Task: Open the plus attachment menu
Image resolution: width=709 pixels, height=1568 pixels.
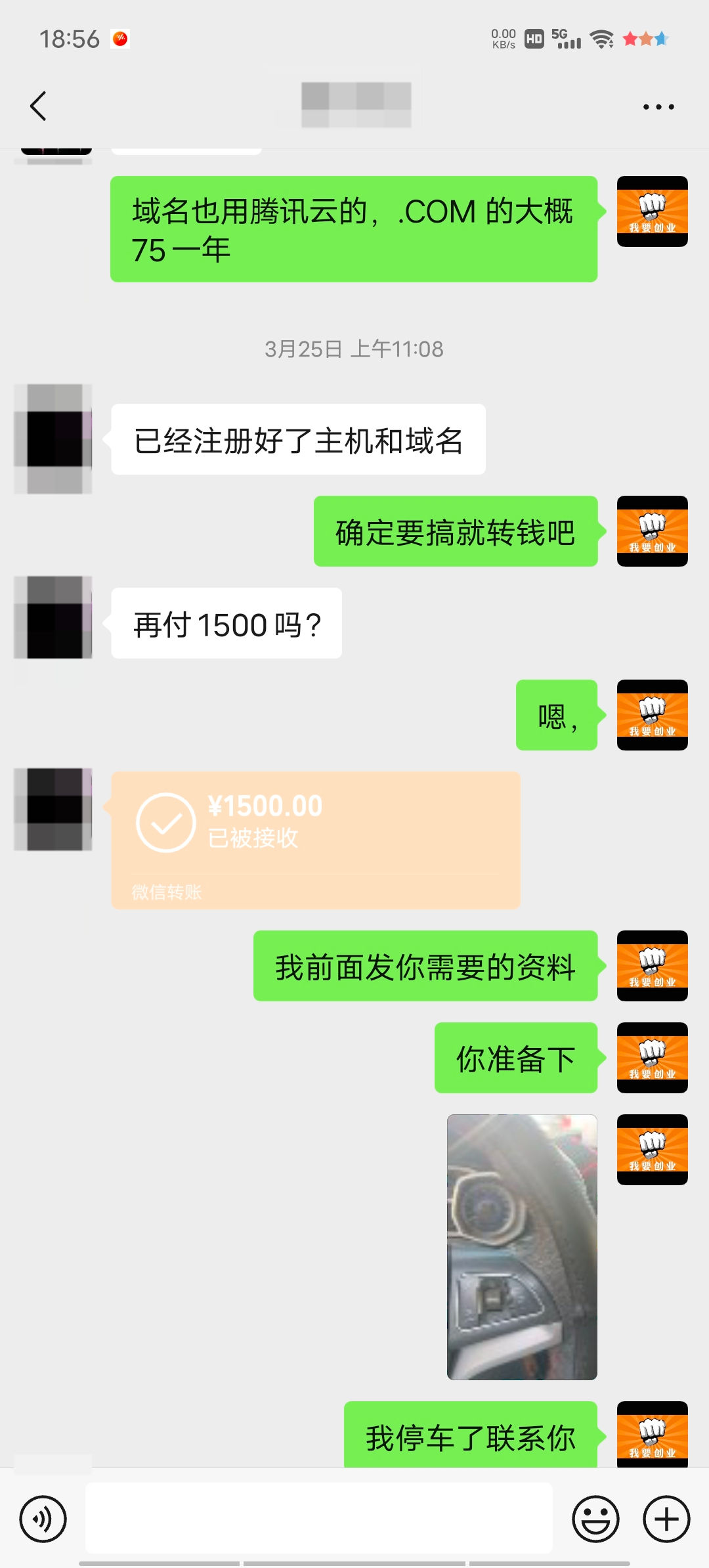Action: pos(666,1519)
